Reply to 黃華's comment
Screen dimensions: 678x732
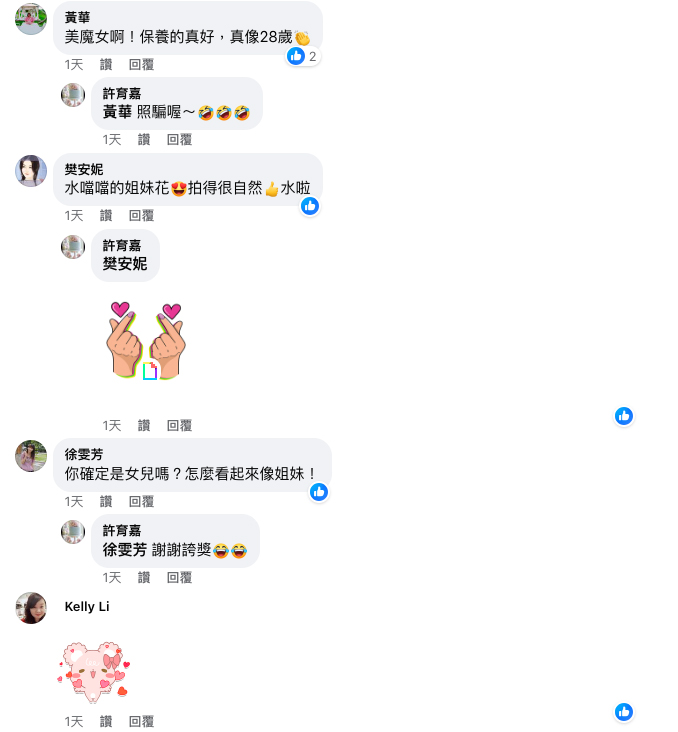141,64
